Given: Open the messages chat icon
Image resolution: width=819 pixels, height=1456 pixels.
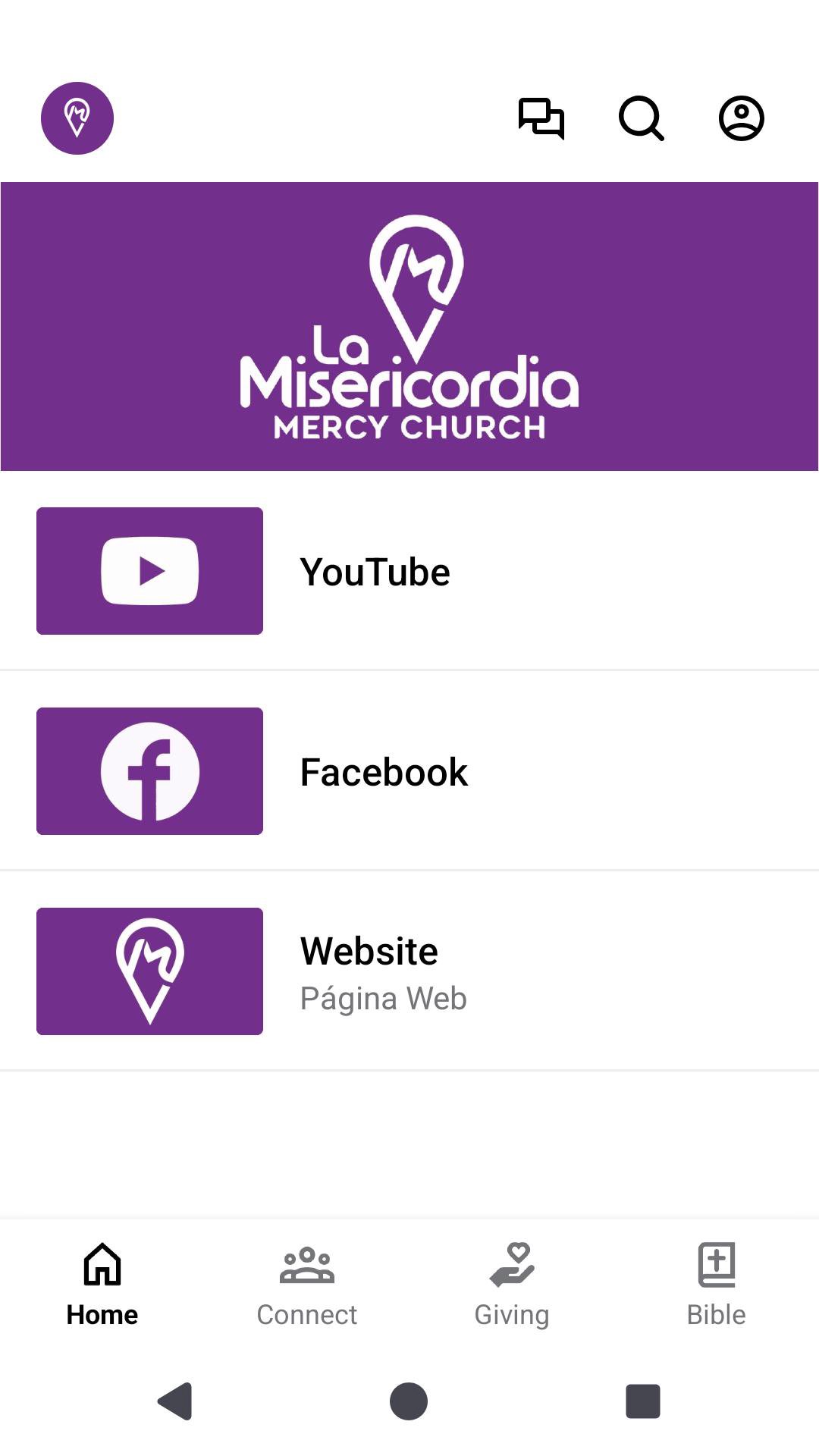Looking at the screenshot, I should click(x=541, y=118).
